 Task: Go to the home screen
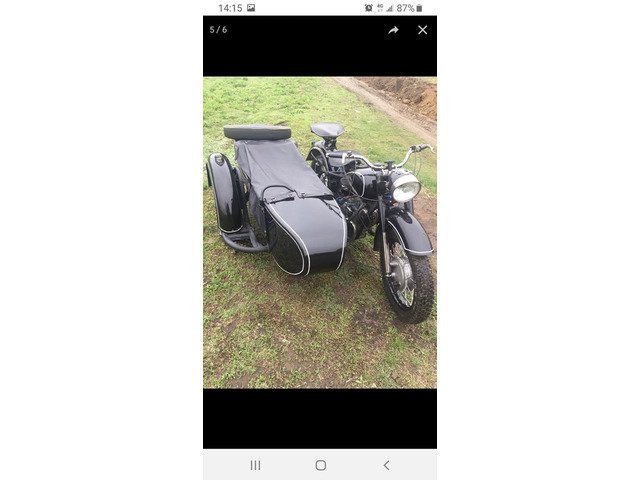click(320, 465)
